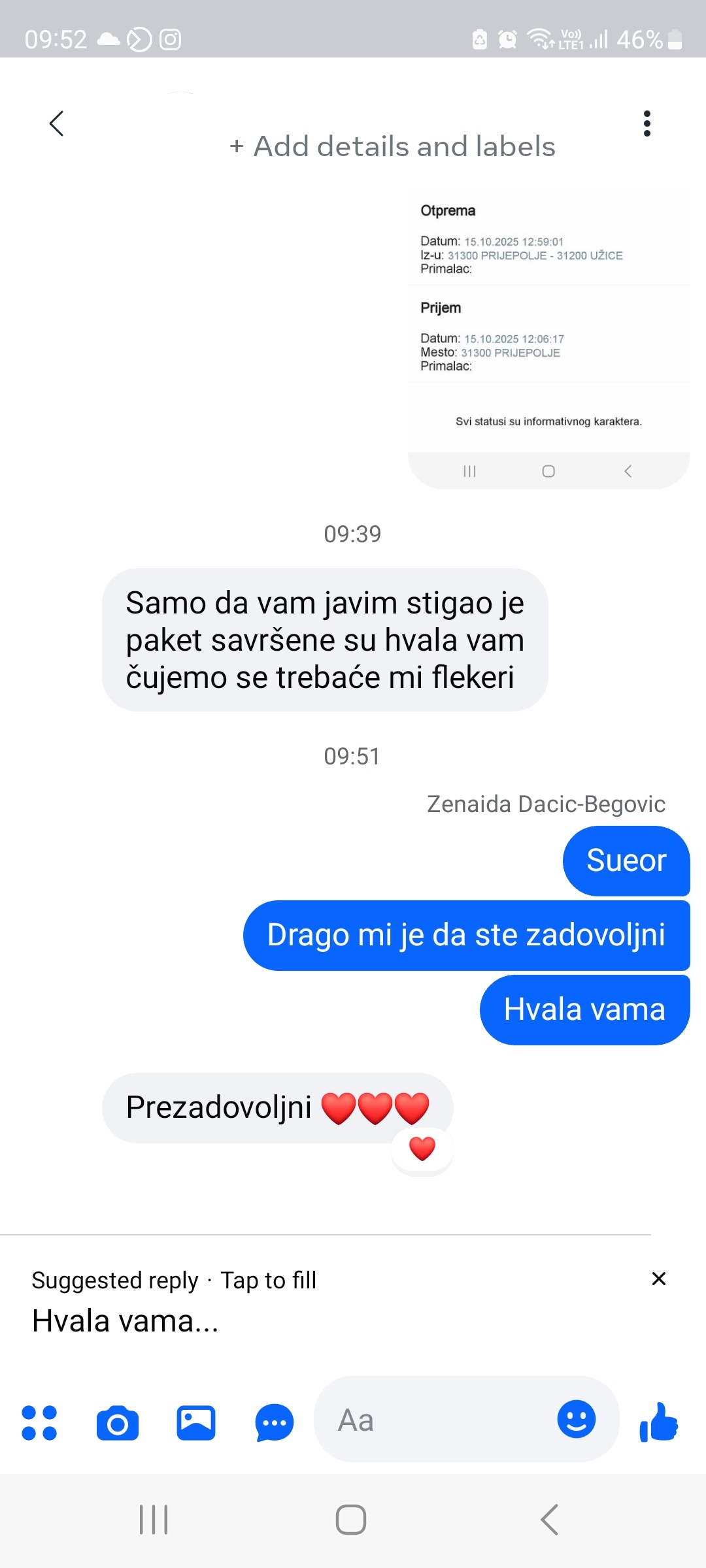Dismiss the suggested reply banner
The width and height of the screenshot is (706, 1568).
tap(658, 1279)
